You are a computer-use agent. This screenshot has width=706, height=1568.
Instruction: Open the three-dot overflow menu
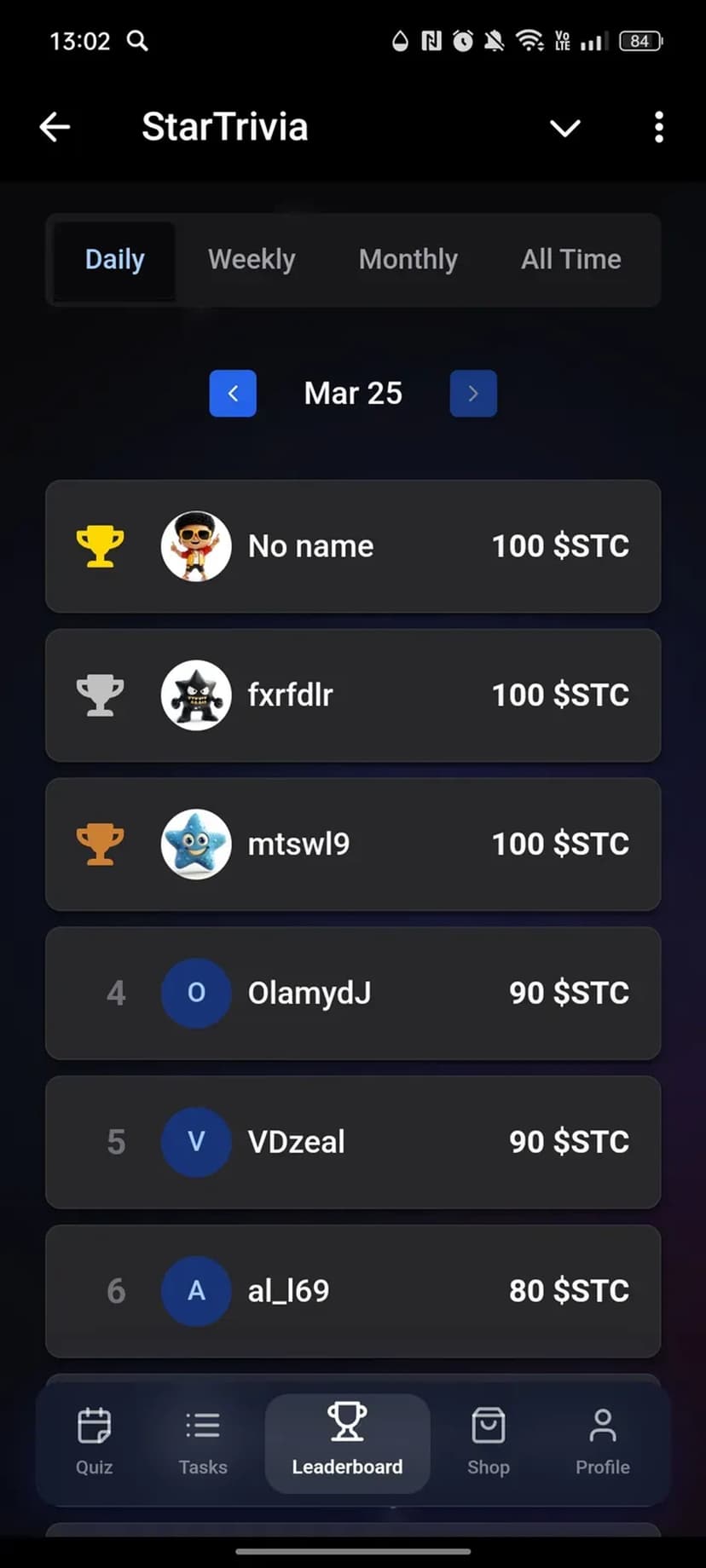(658, 127)
